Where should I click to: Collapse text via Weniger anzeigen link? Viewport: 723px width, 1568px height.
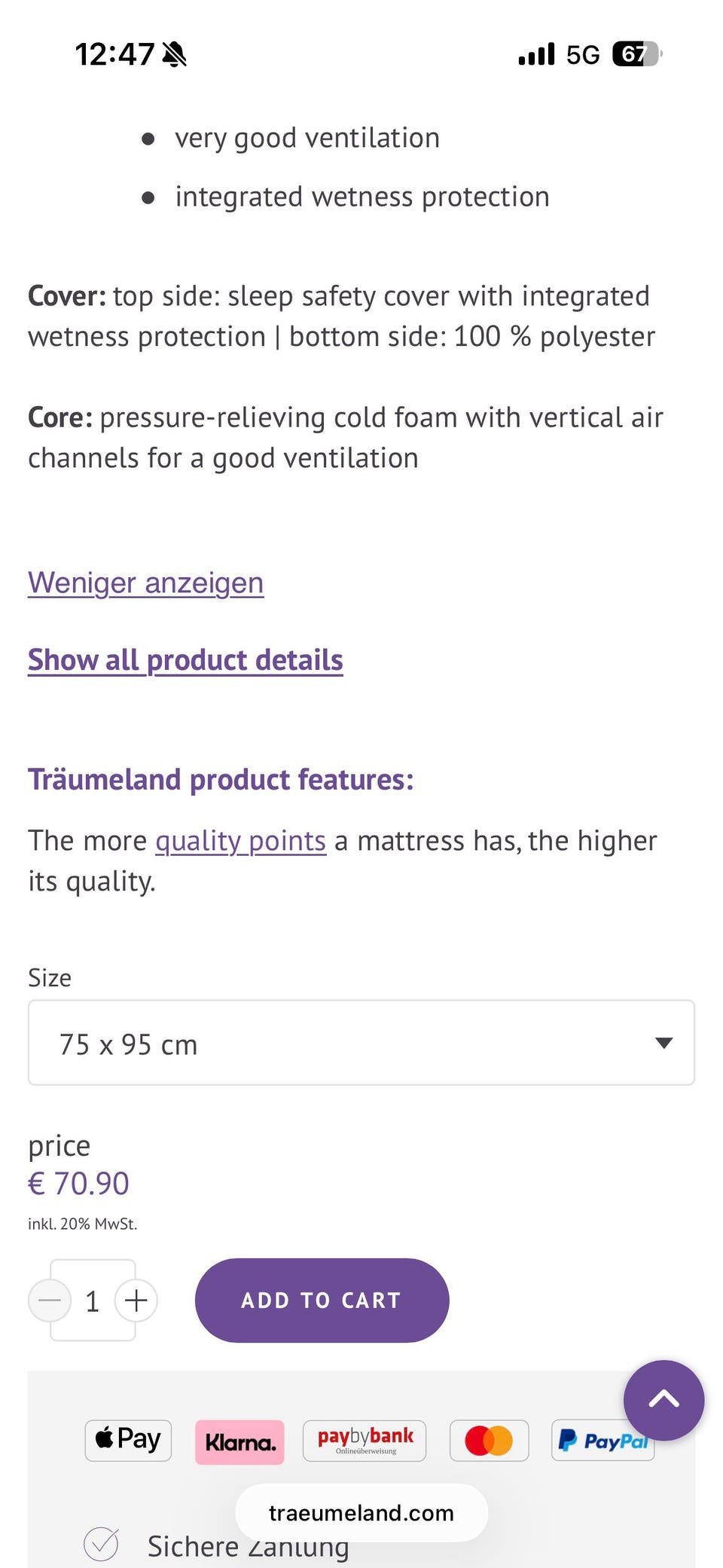(x=145, y=583)
